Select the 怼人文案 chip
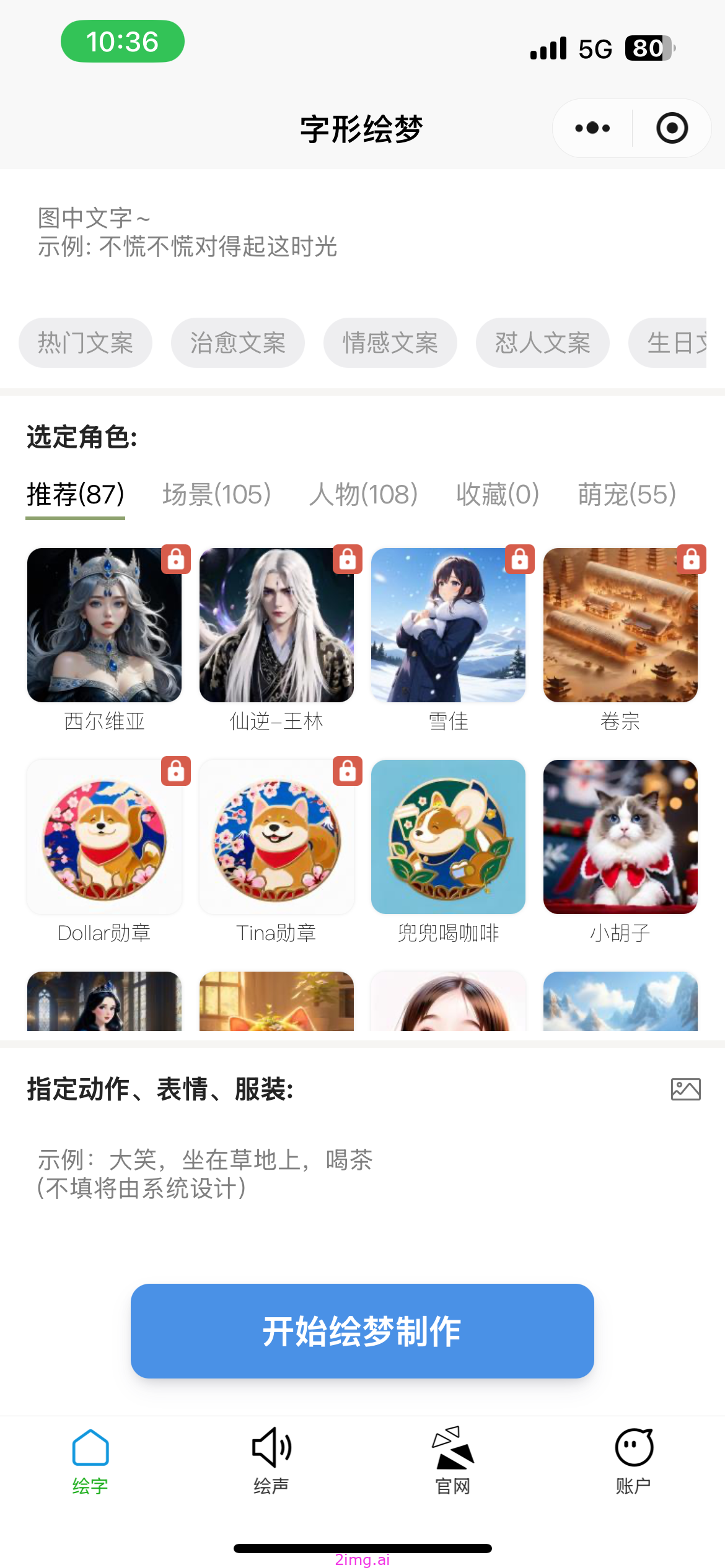Image resolution: width=725 pixels, height=1568 pixels. (543, 342)
